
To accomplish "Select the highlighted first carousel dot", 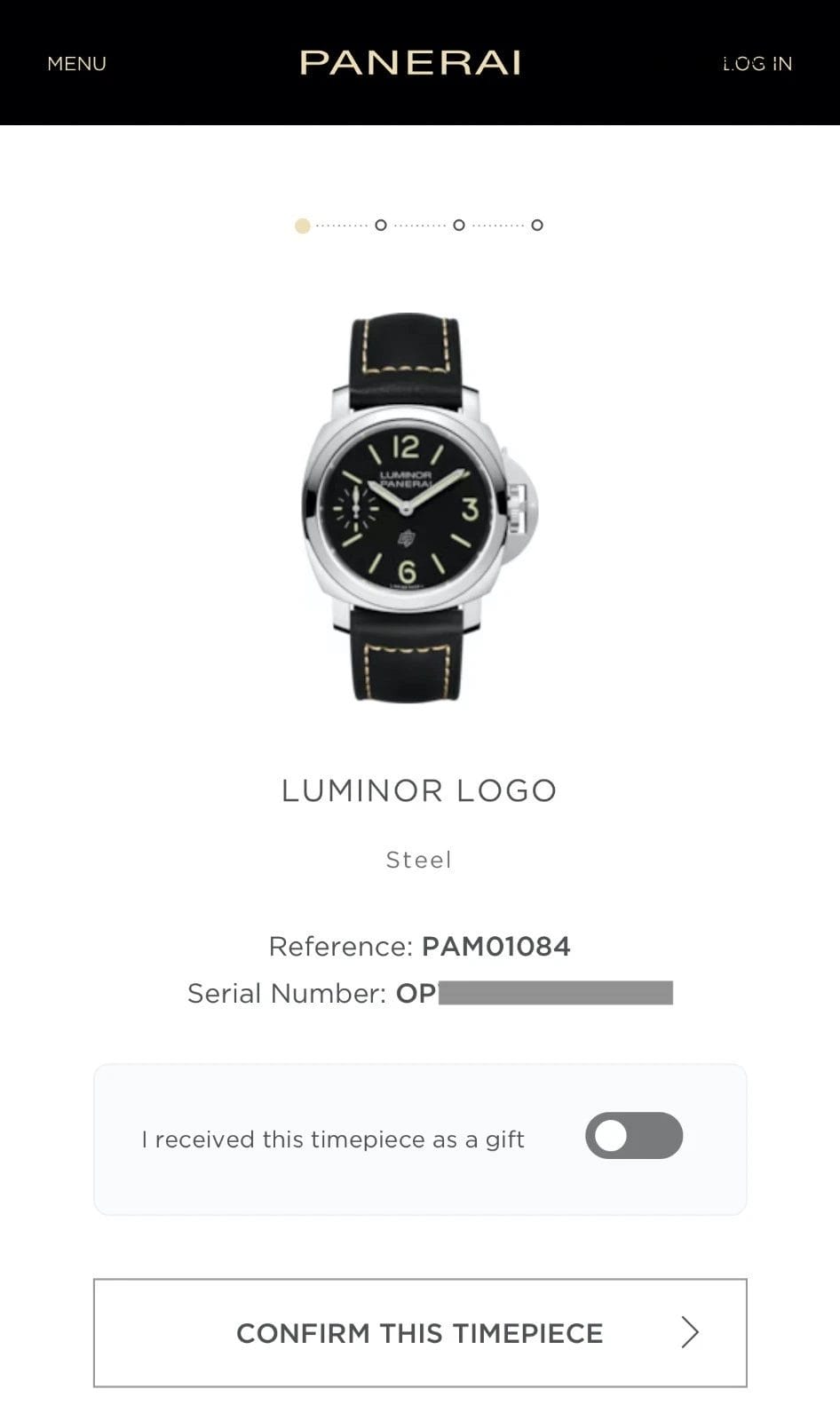I will [302, 226].
